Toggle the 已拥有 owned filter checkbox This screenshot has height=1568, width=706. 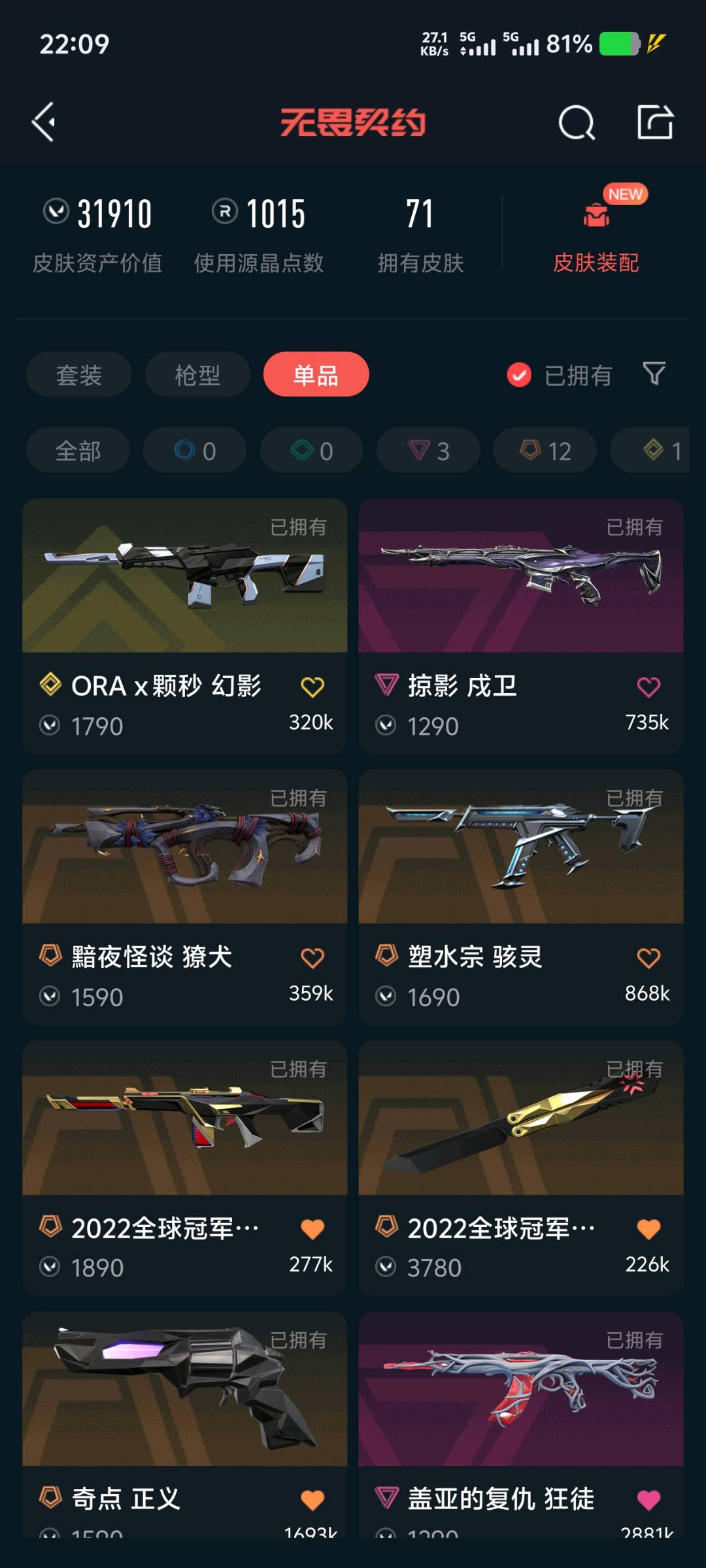pos(520,375)
